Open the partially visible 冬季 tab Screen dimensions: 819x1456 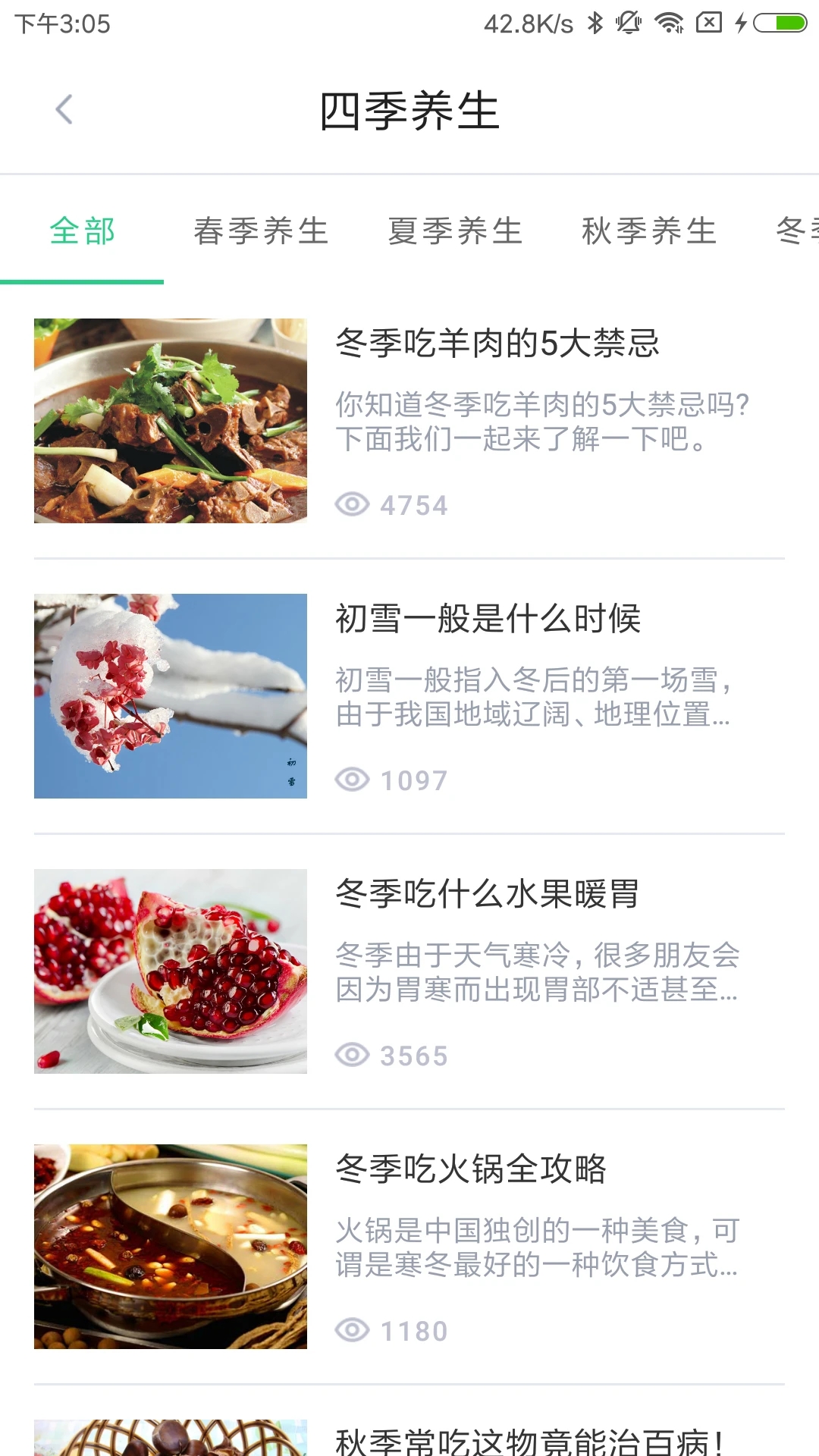[x=796, y=231]
